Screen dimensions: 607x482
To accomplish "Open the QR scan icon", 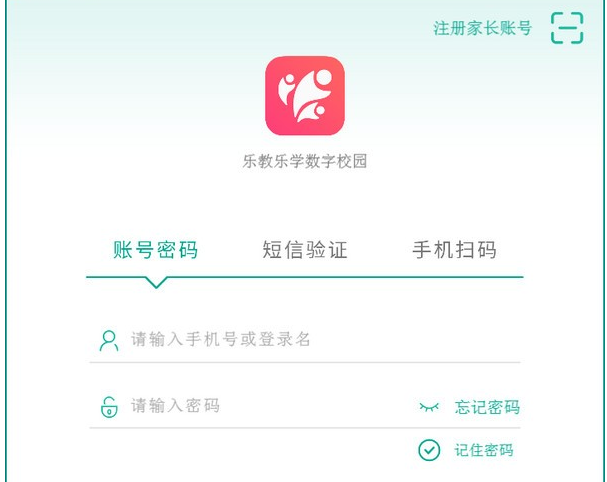I will point(566,28).
